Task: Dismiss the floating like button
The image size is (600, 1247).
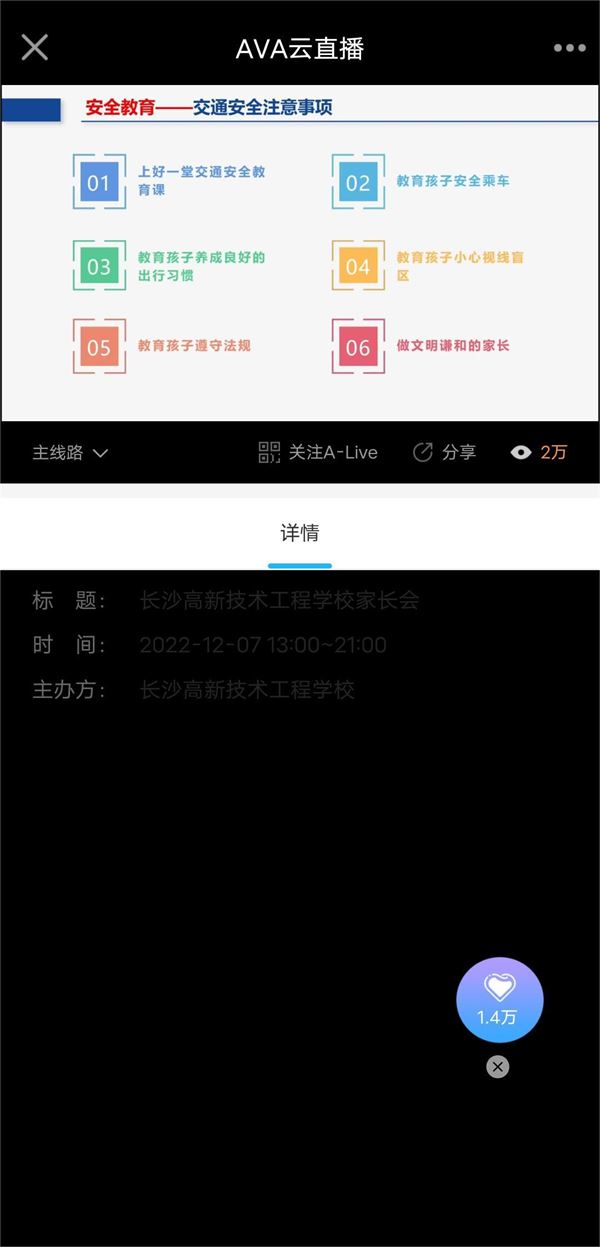Action: [498, 1067]
